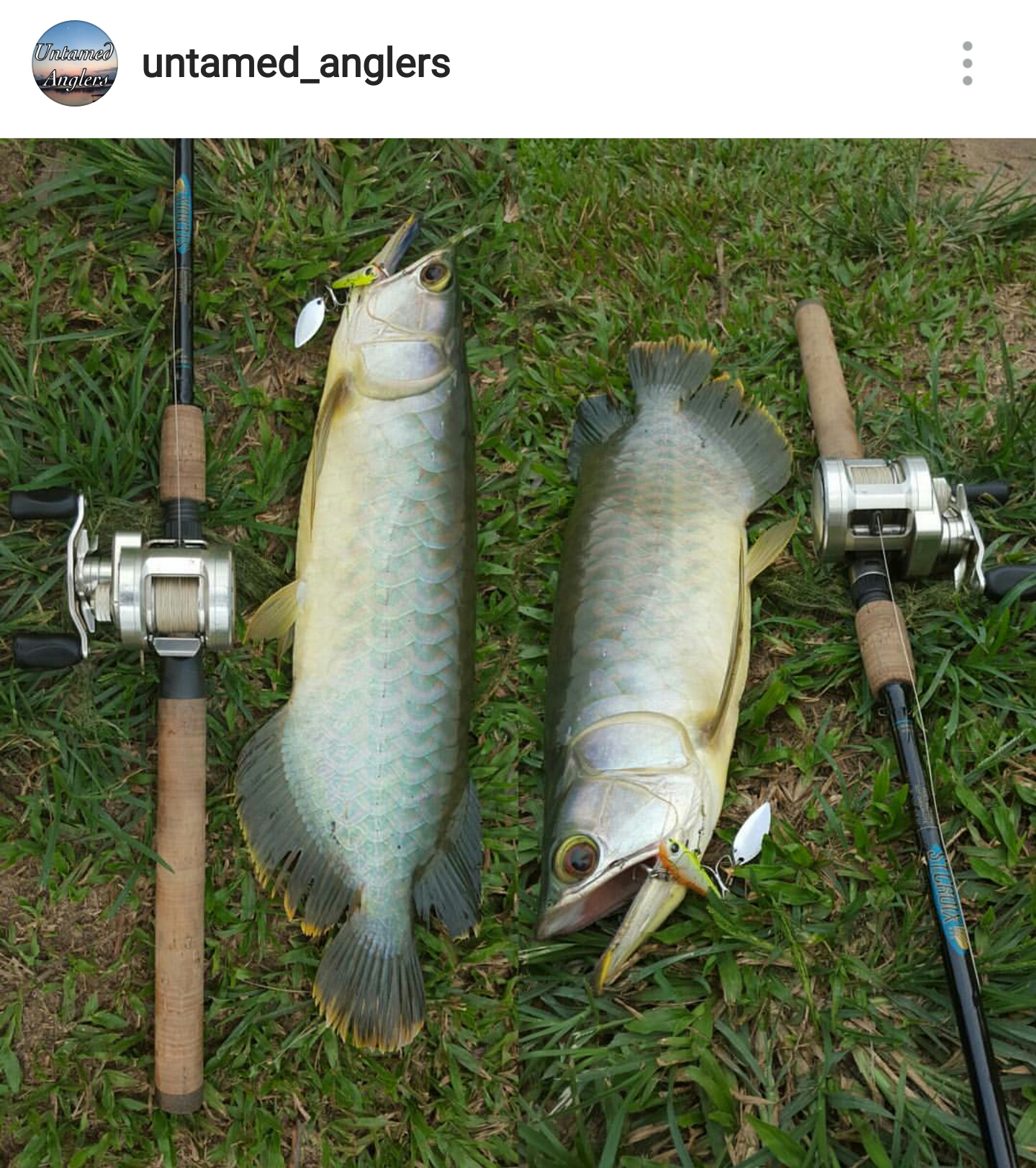Open the post's overflow menu
Screen dimensions: 1036x1168
(967, 63)
